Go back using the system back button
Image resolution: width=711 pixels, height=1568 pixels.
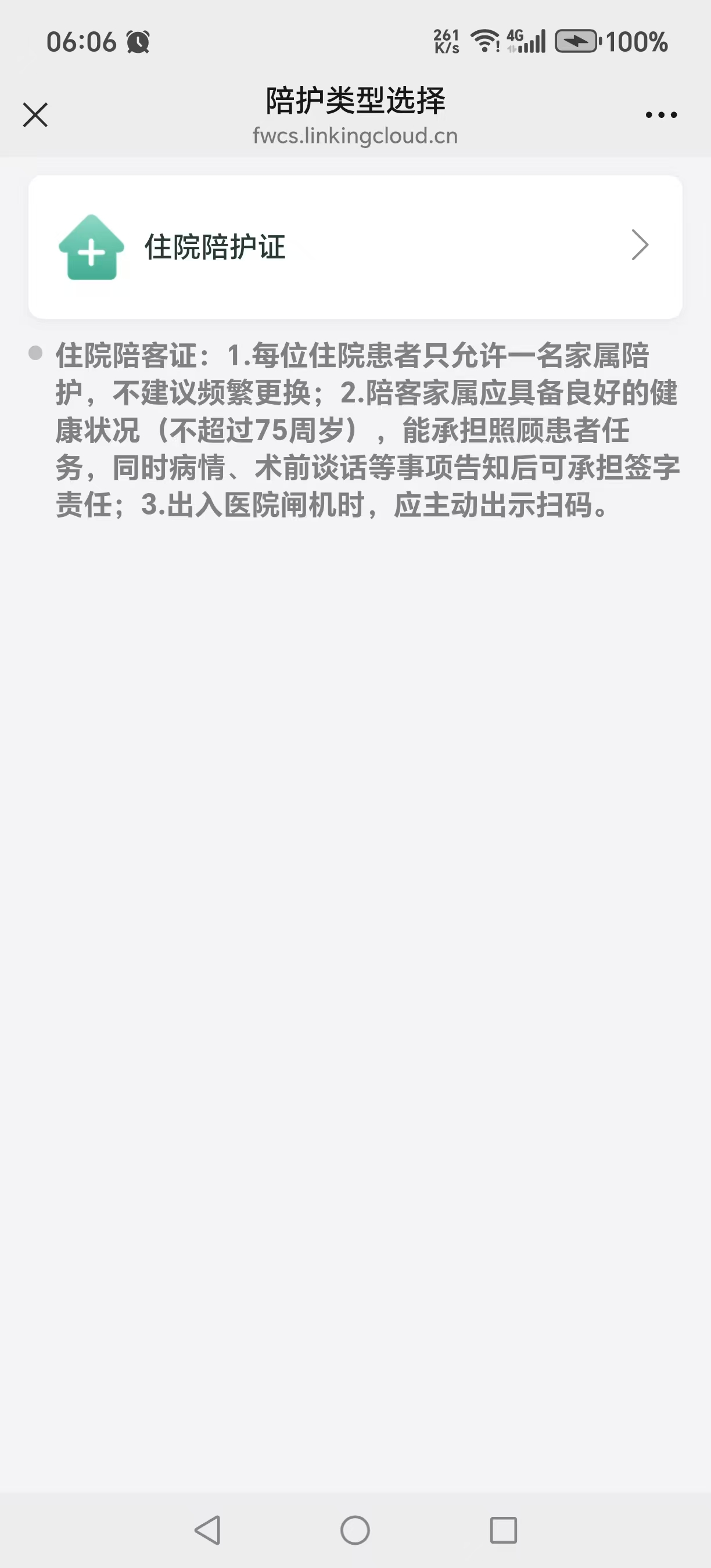tap(207, 1529)
